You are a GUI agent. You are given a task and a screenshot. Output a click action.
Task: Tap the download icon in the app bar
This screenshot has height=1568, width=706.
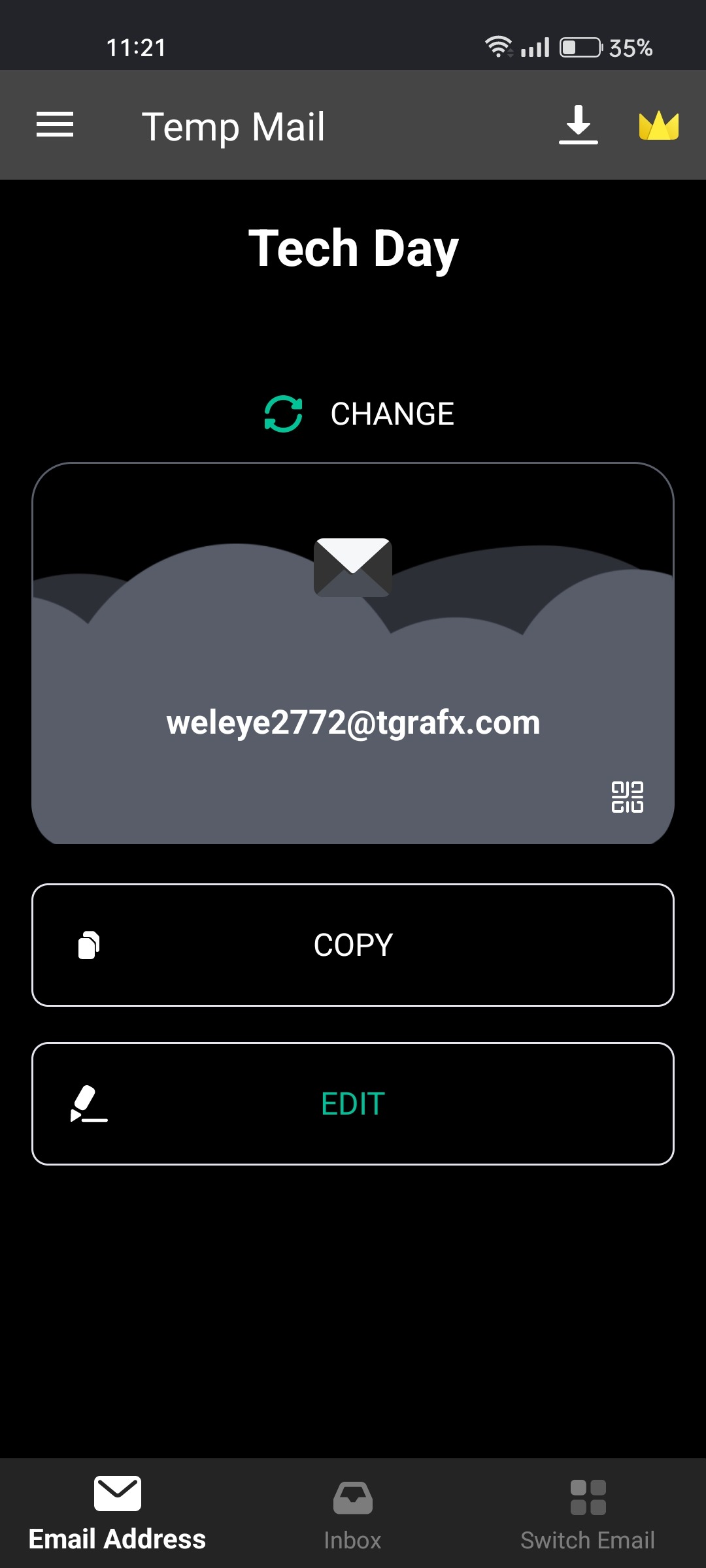579,125
